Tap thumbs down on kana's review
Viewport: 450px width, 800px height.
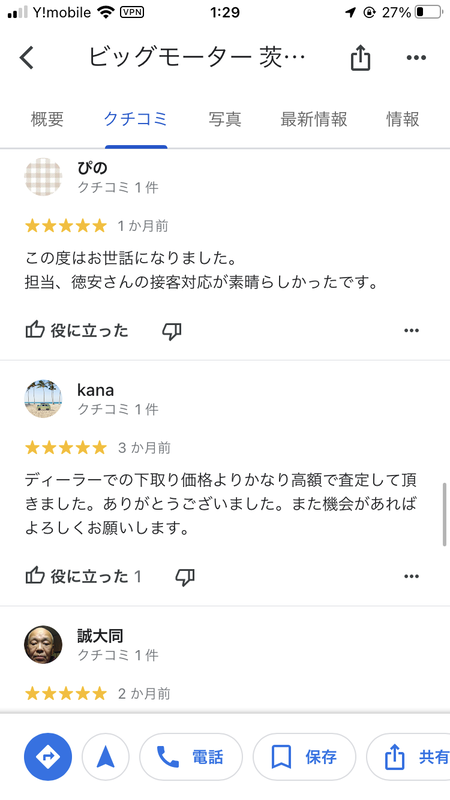(185, 577)
